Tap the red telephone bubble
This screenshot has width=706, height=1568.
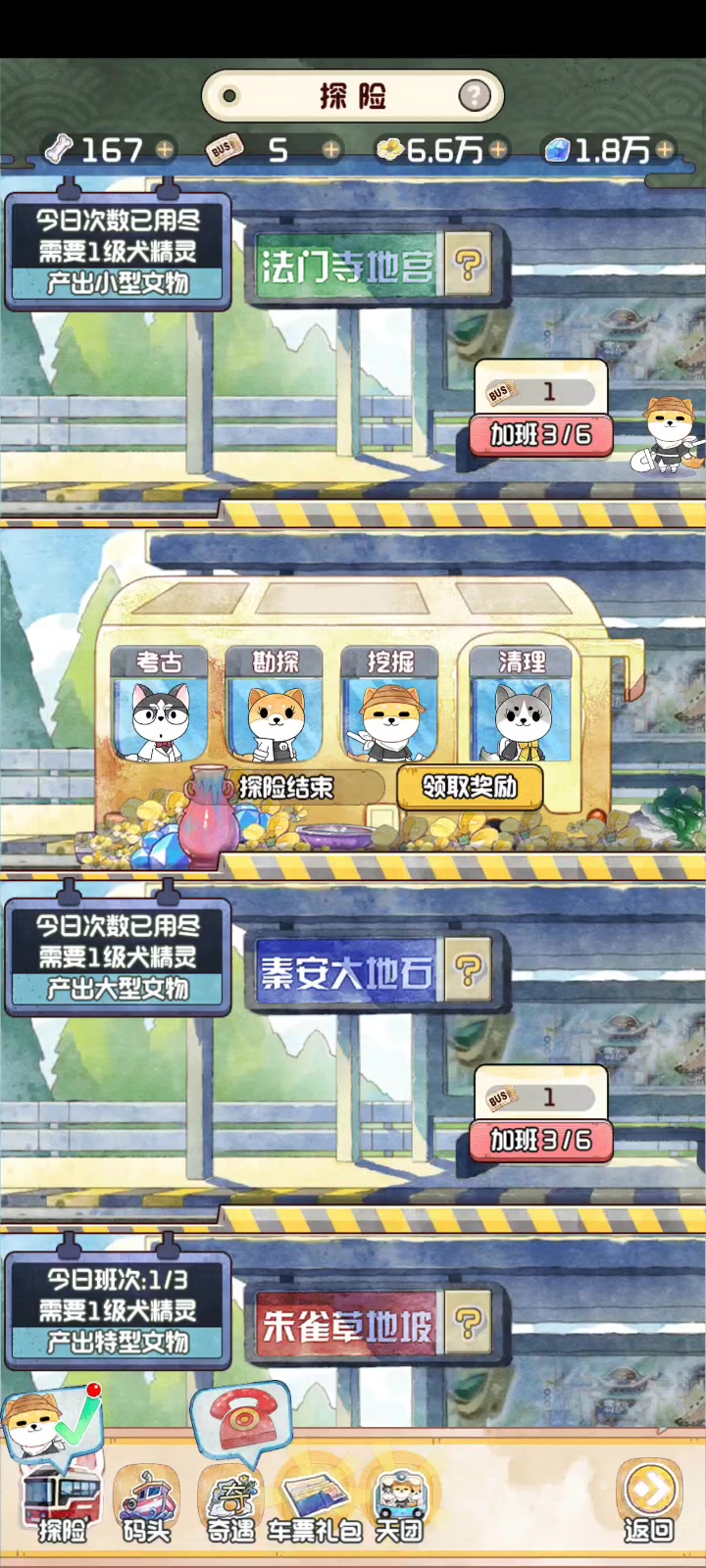click(241, 1422)
